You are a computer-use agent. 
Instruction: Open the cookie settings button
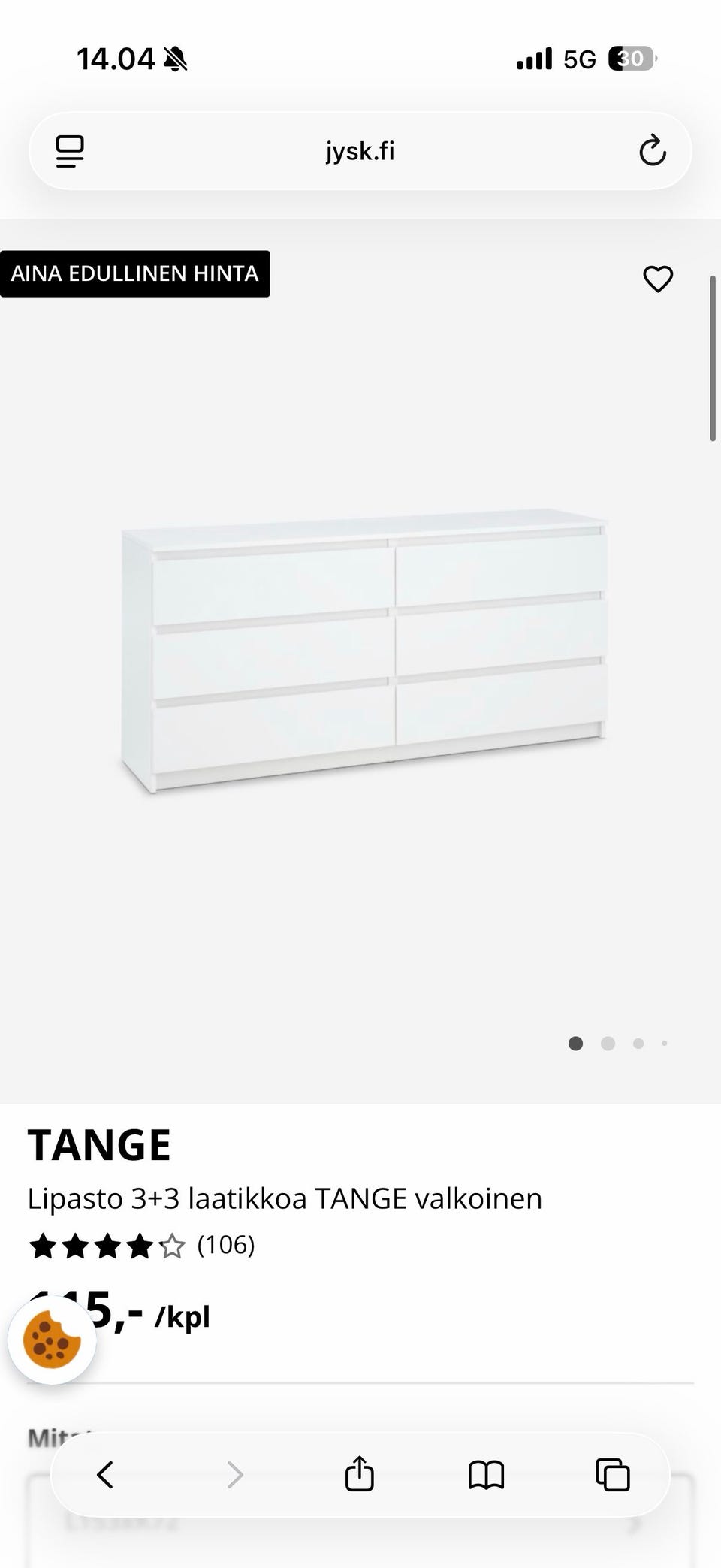pyautogui.click(x=52, y=1340)
